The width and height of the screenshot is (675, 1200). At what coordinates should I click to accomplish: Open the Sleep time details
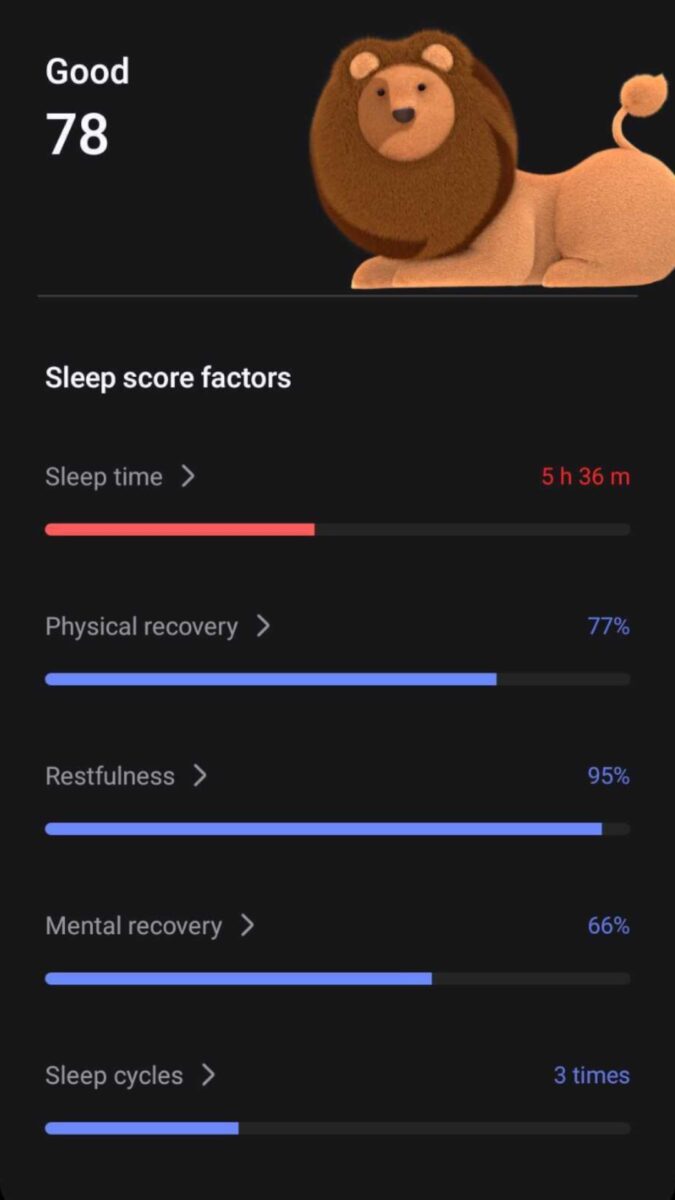(x=120, y=477)
